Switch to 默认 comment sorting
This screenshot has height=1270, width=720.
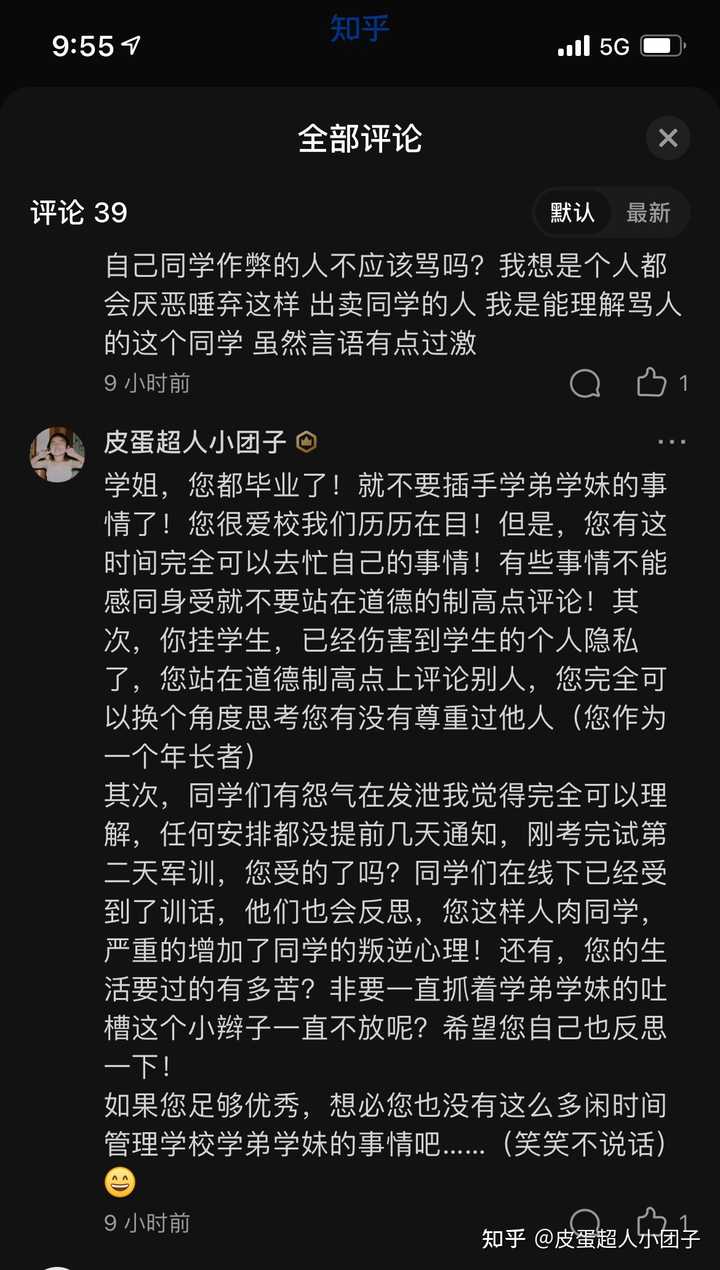(x=572, y=213)
